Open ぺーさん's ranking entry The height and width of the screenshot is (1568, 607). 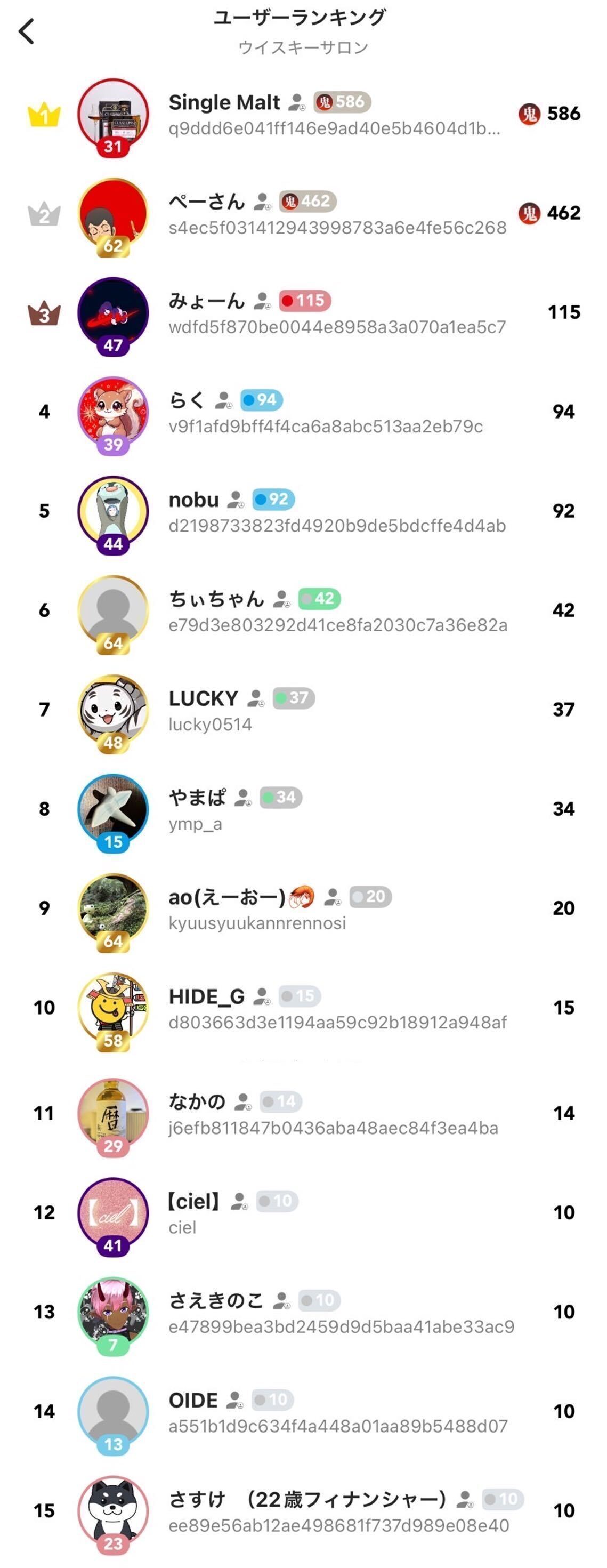(304, 214)
